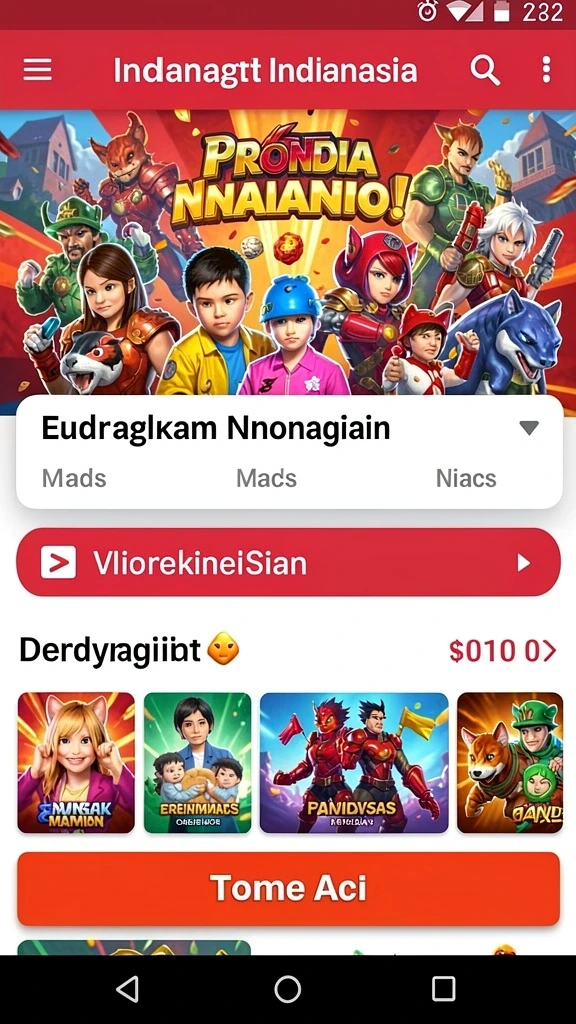Viewport: 576px width, 1024px height.
Task: Go back with the system back button
Action: point(127,989)
